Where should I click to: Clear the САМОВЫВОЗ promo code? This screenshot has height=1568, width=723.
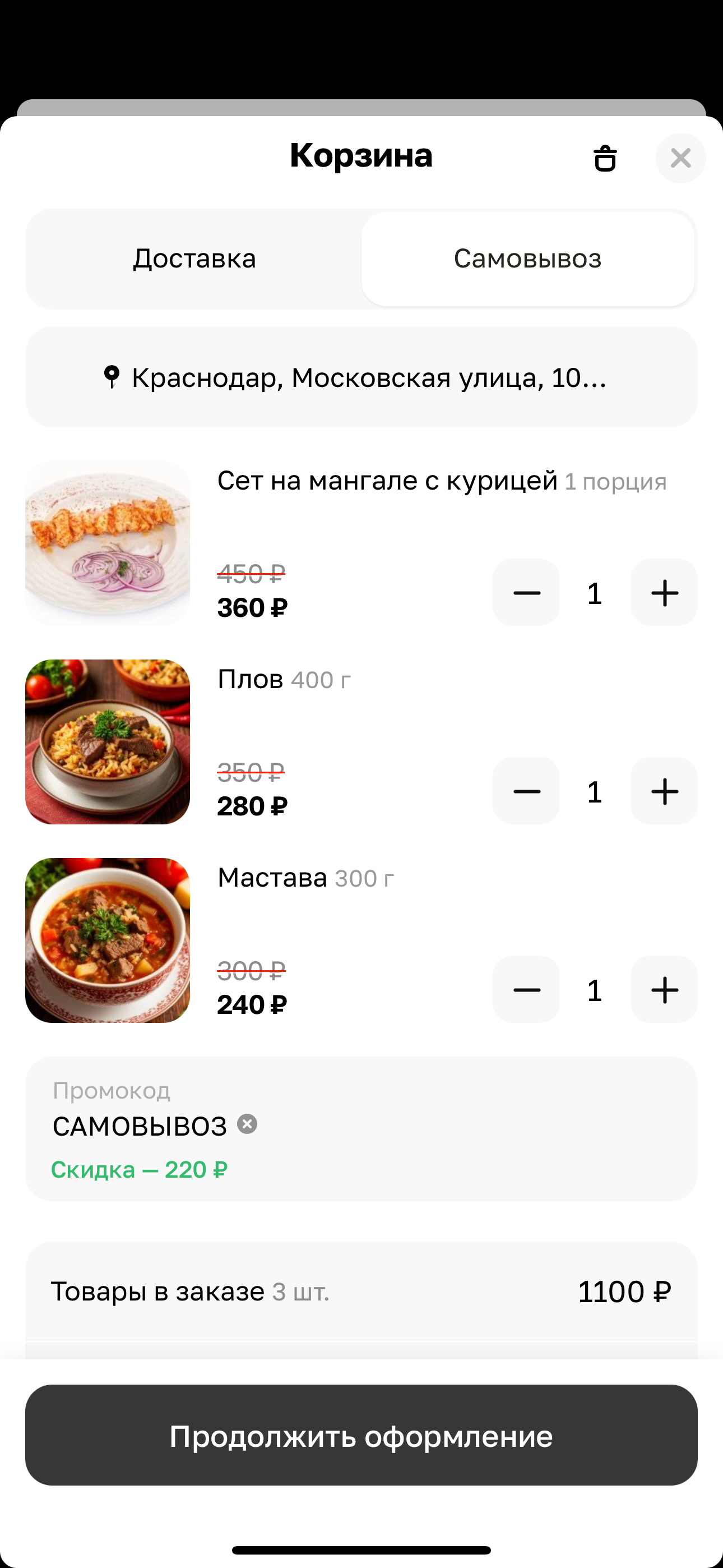247,1124
